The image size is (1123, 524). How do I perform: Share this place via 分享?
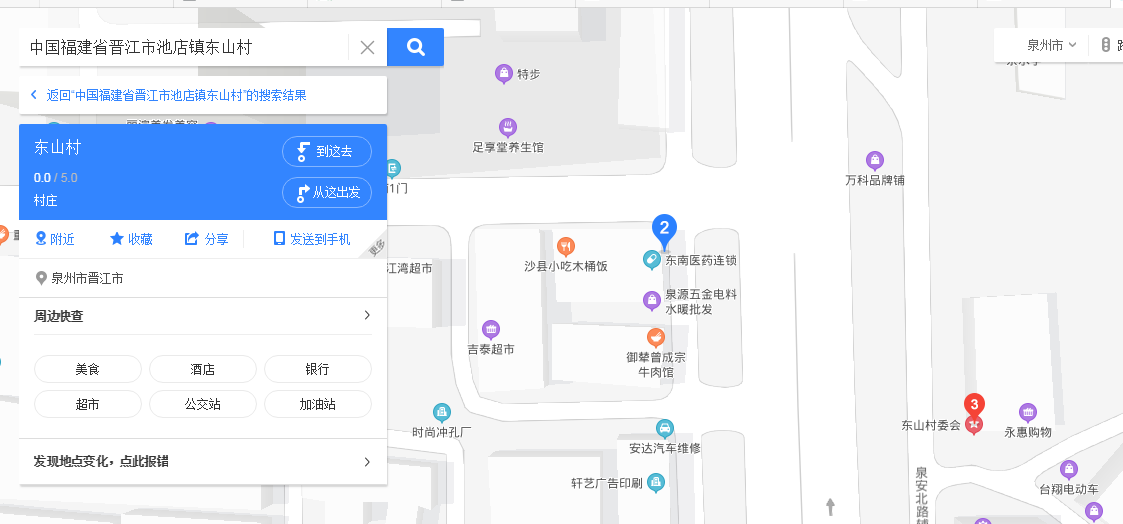(207, 239)
